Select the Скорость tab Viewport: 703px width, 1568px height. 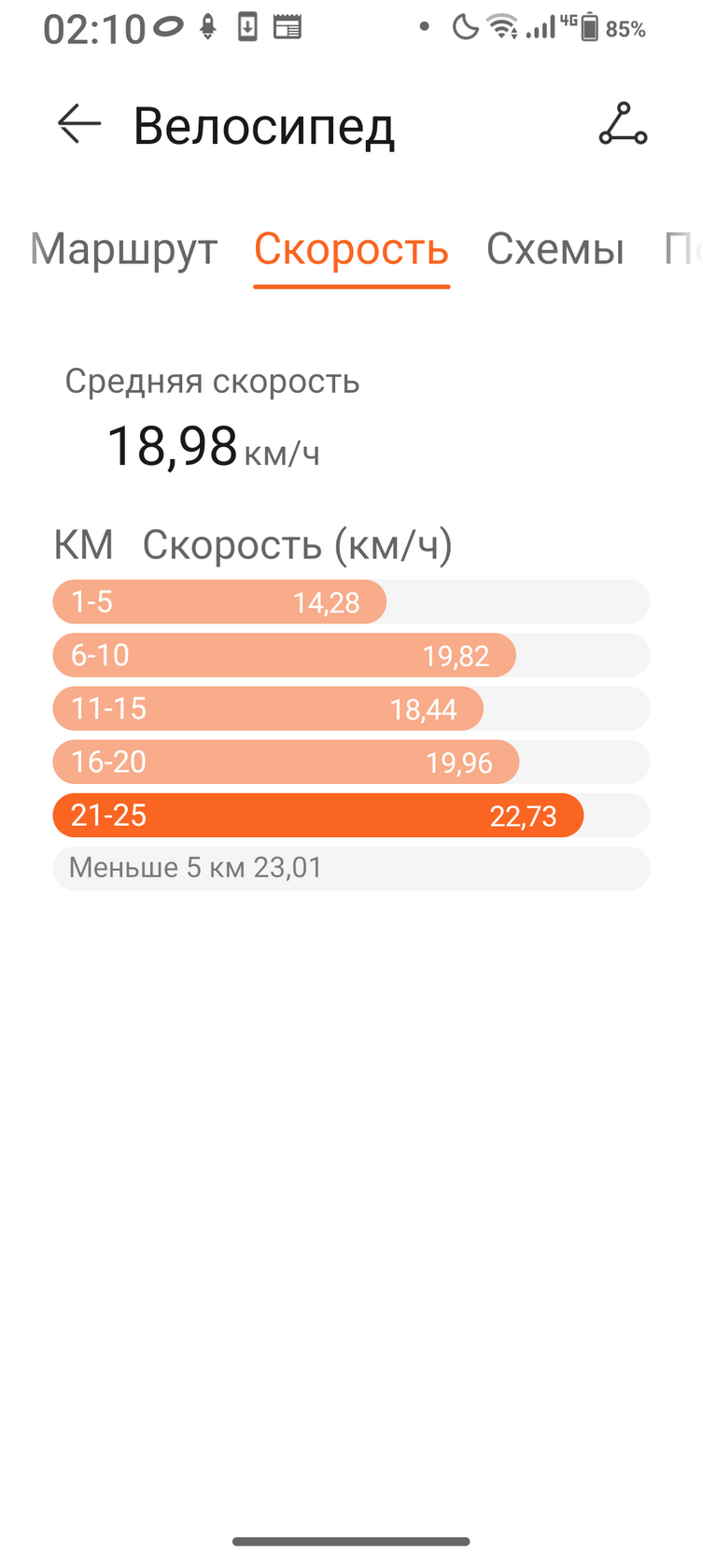click(x=352, y=249)
